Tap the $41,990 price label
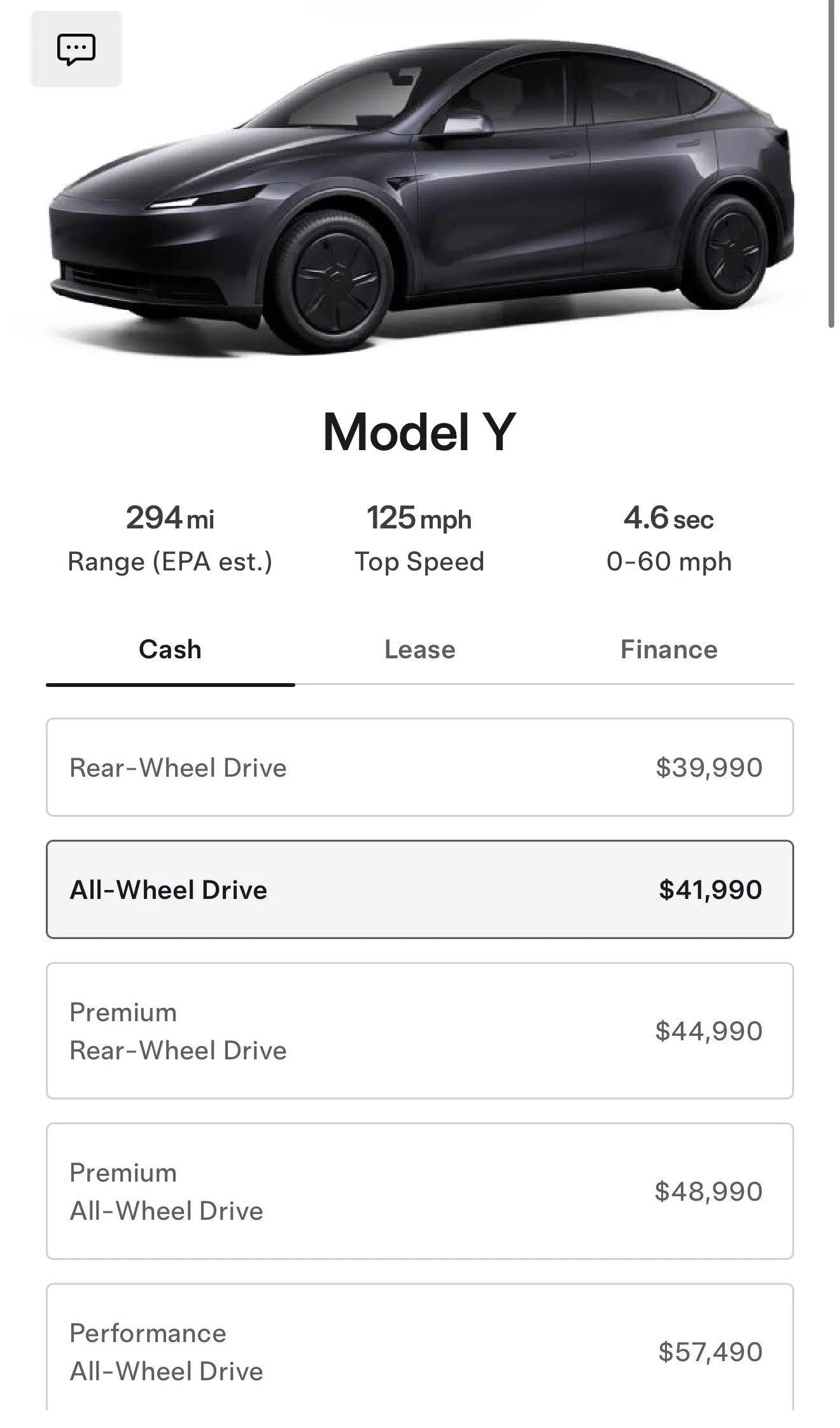The height and width of the screenshot is (1428, 840). click(710, 890)
